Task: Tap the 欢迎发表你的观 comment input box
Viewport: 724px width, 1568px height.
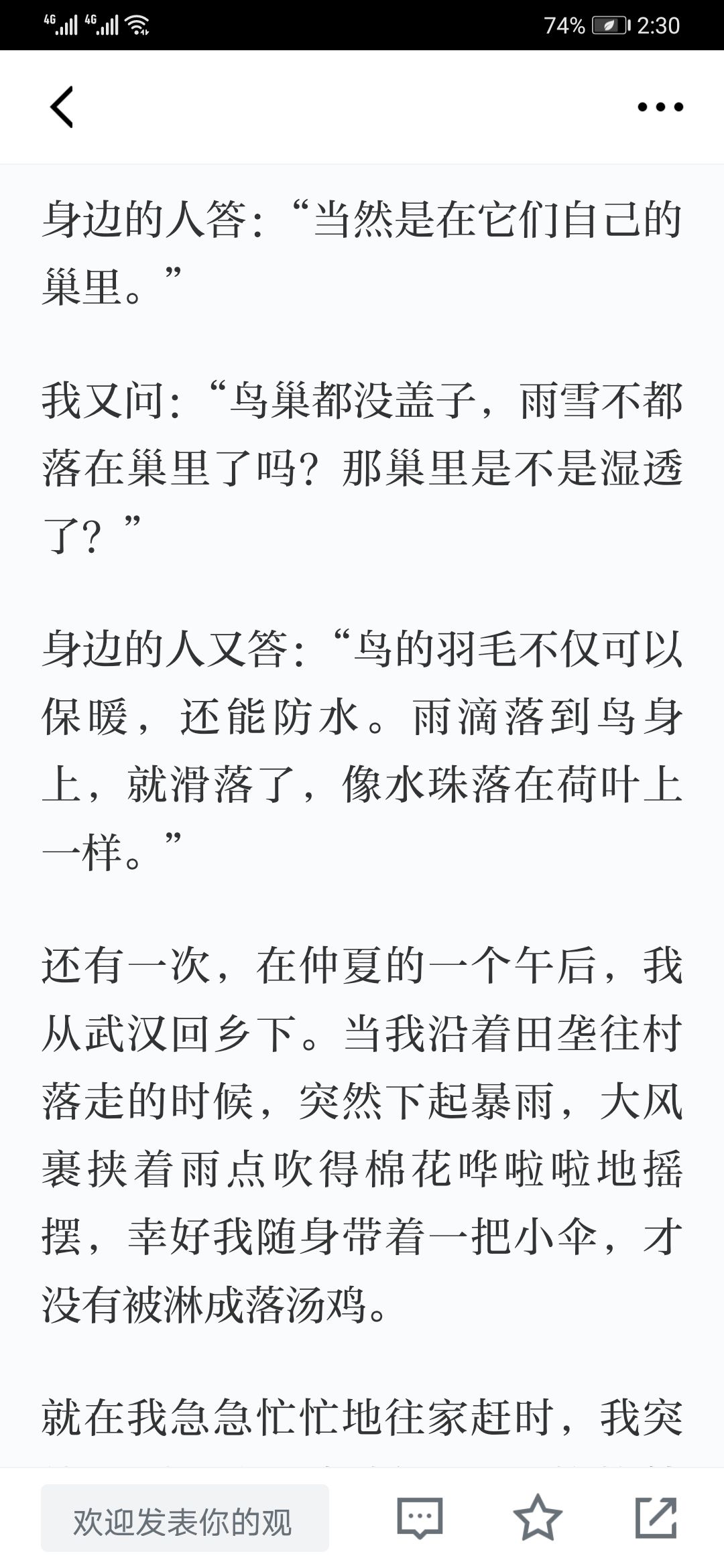Action: [185, 1518]
